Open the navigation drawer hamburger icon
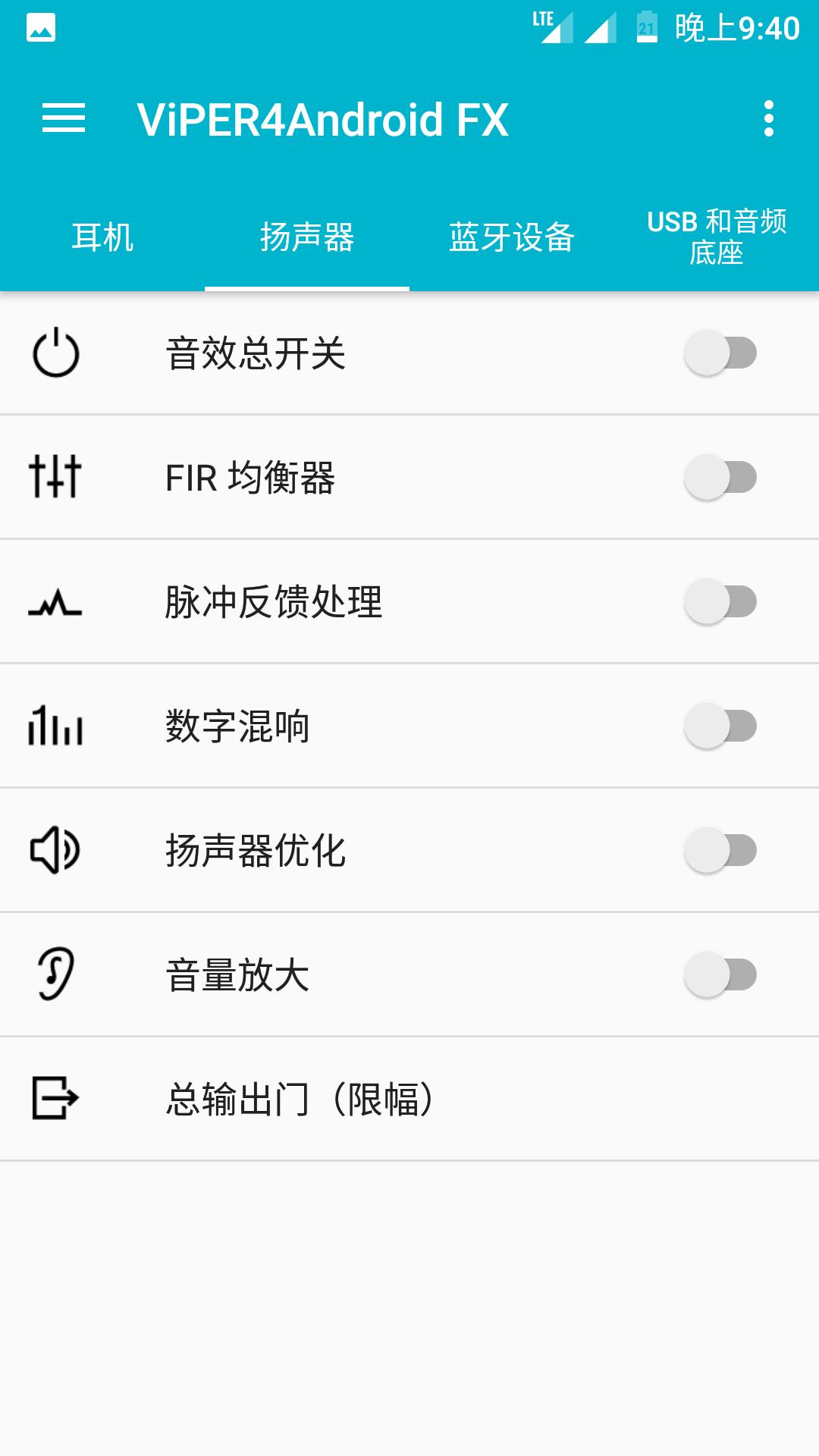 point(64,118)
